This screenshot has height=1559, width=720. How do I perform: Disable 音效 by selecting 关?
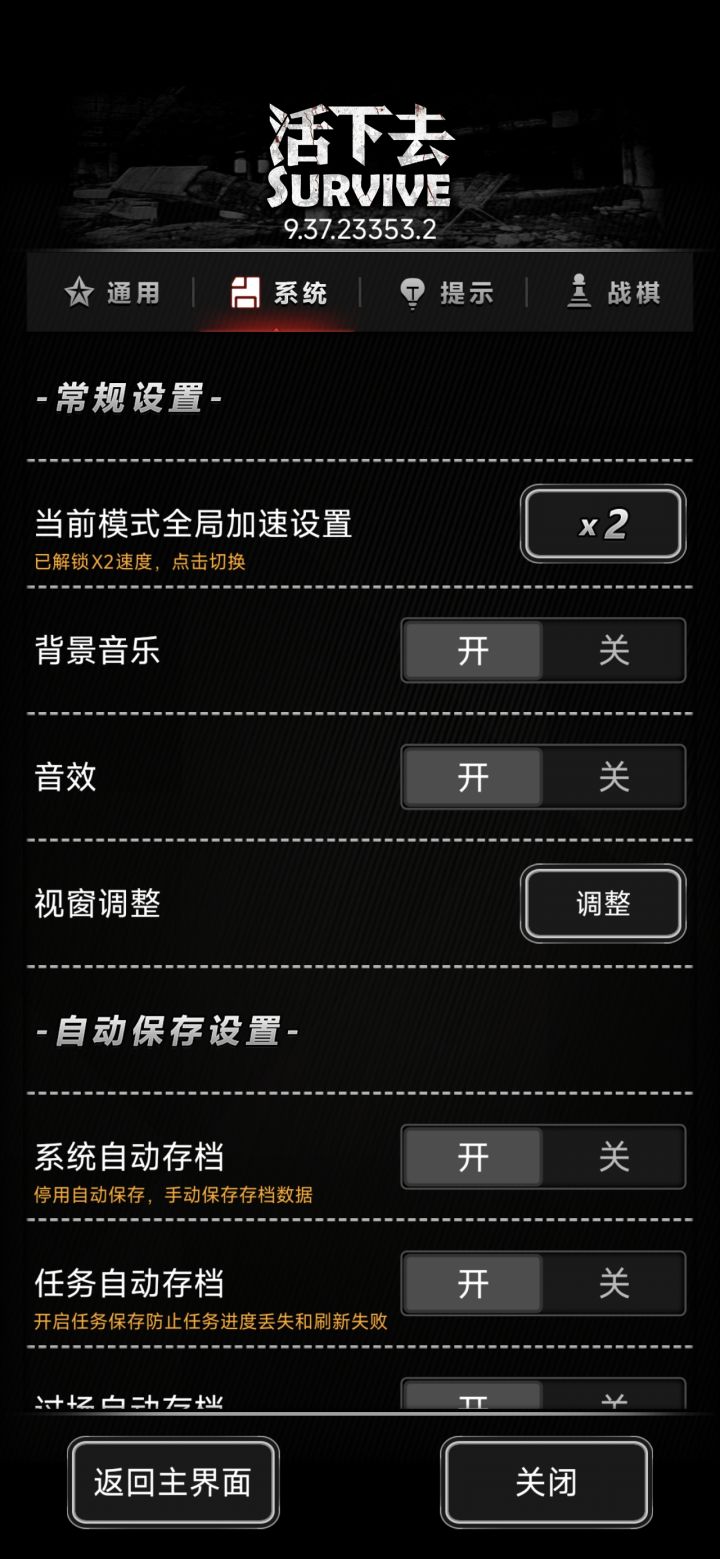coord(613,777)
